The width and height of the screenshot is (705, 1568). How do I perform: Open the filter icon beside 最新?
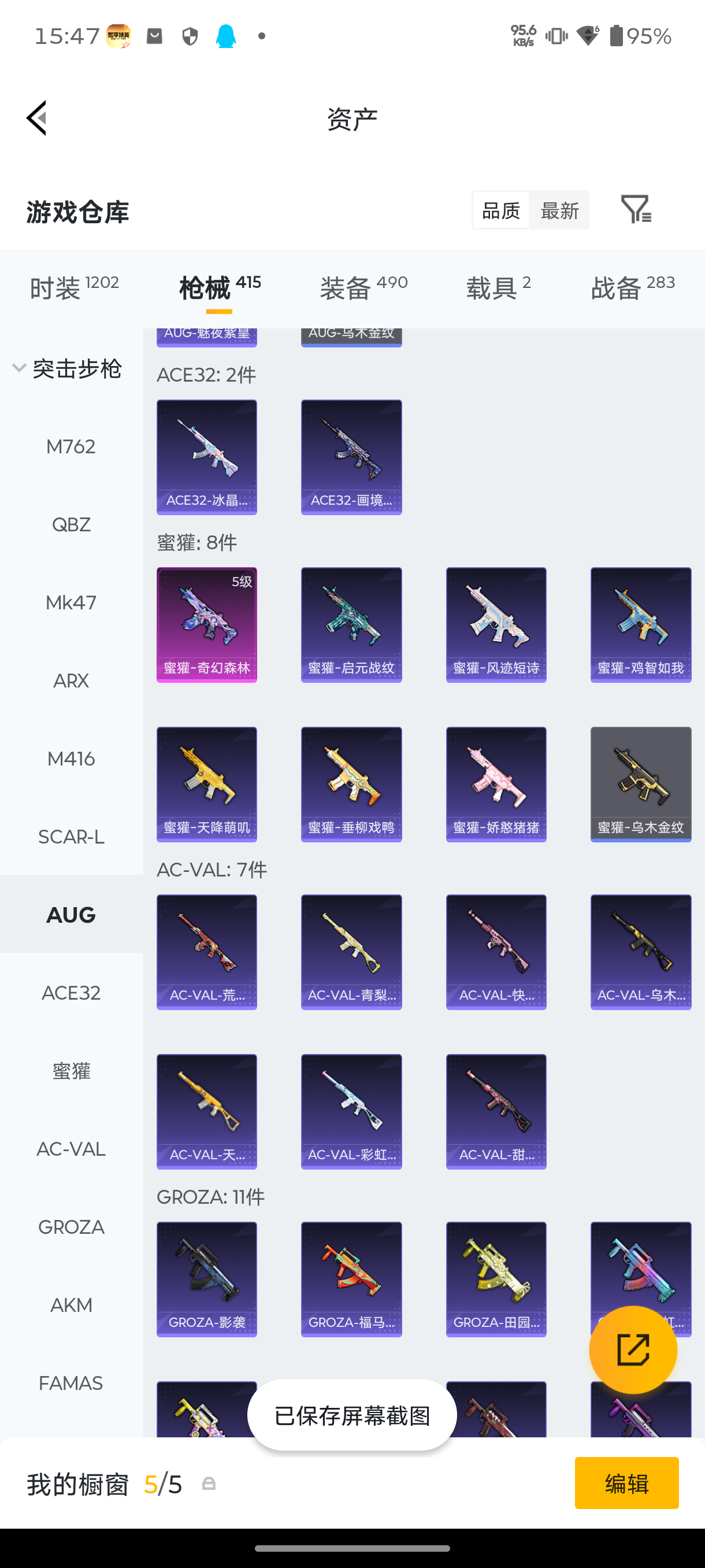coord(636,209)
